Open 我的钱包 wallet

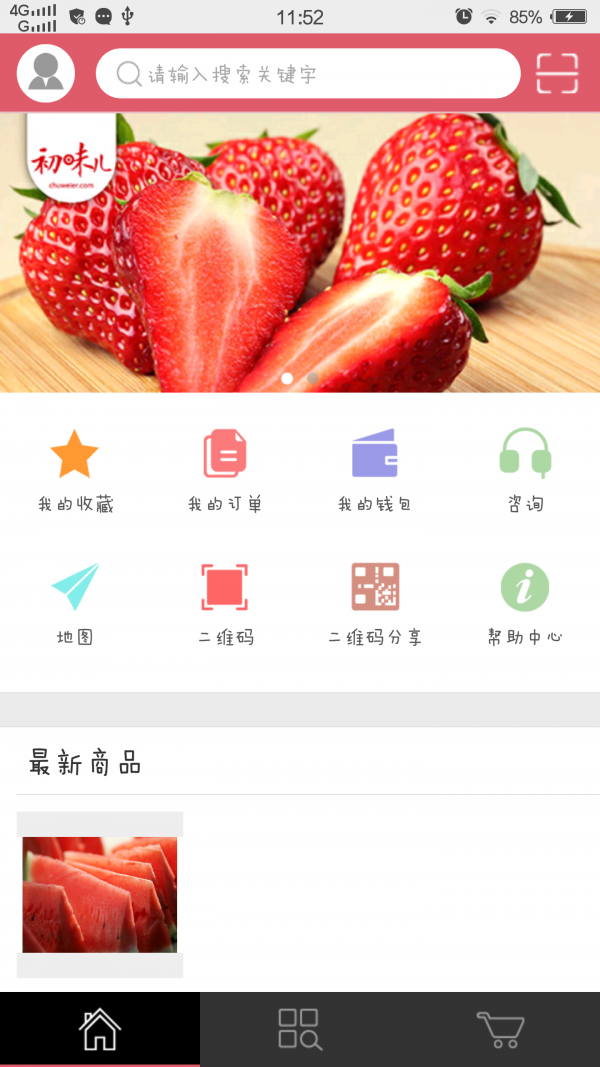(x=375, y=470)
